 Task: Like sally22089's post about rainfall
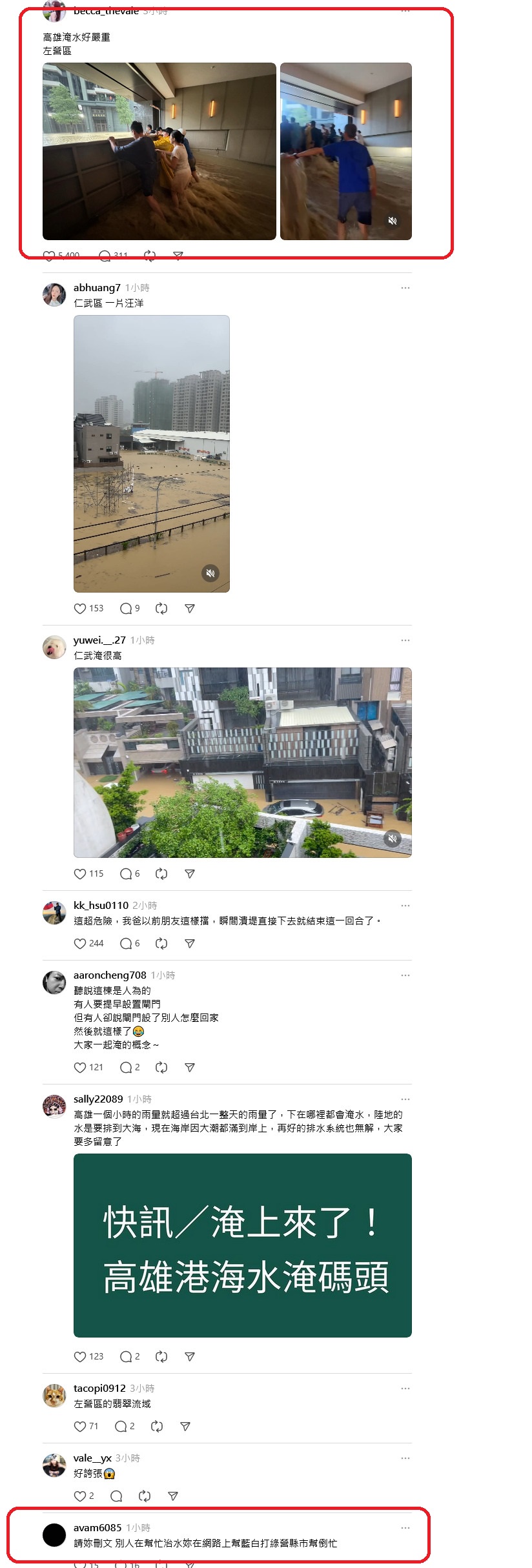pos(80,1356)
